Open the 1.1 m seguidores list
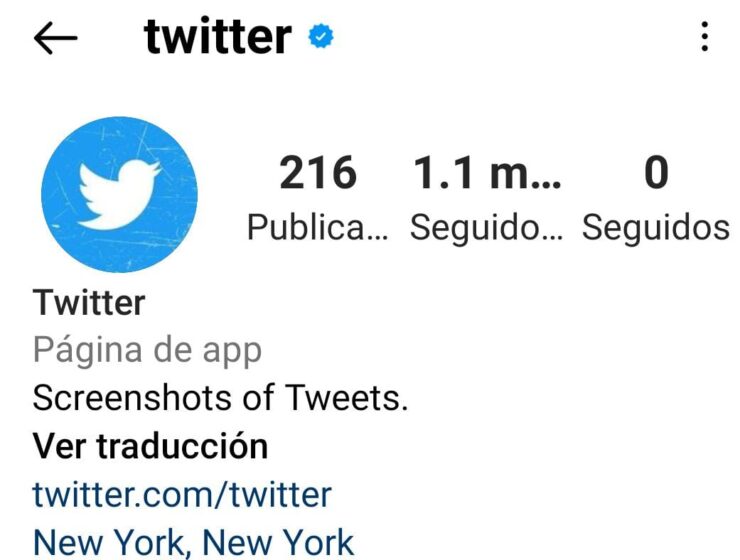The width and height of the screenshot is (740, 560). pyautogui.click(x=487, y=199)
